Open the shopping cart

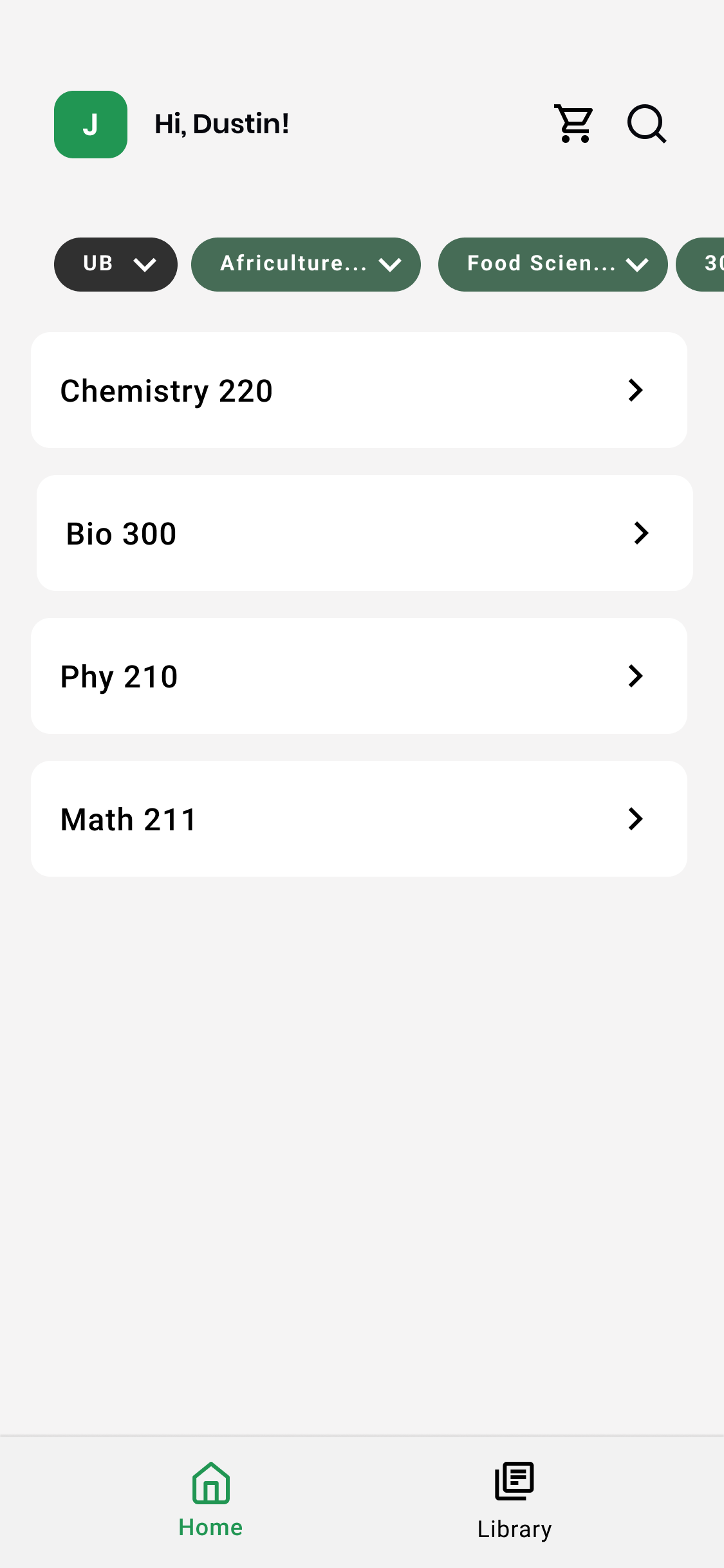point(574,124)
